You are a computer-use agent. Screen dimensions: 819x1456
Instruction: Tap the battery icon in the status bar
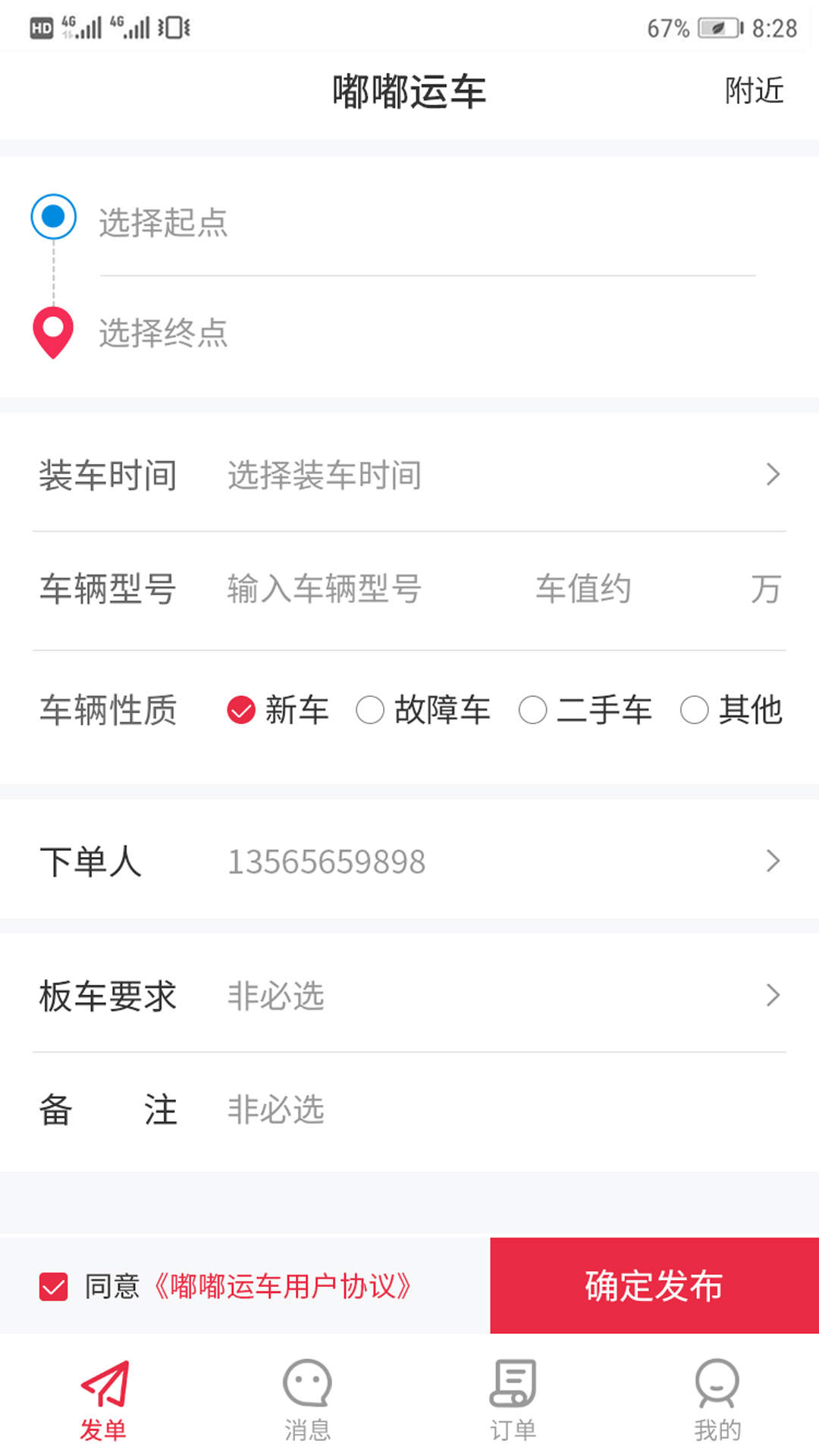pyautogui.click(x=717, y=26)
